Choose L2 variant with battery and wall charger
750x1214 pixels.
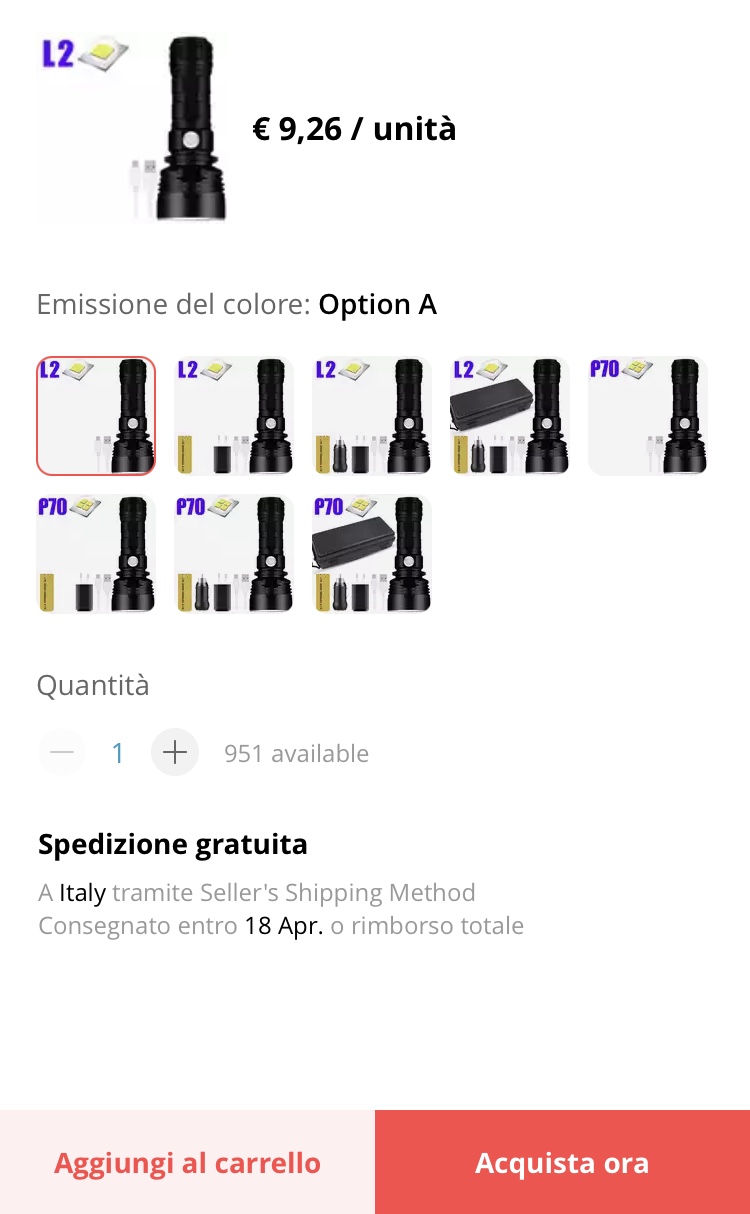coord(234,415)
